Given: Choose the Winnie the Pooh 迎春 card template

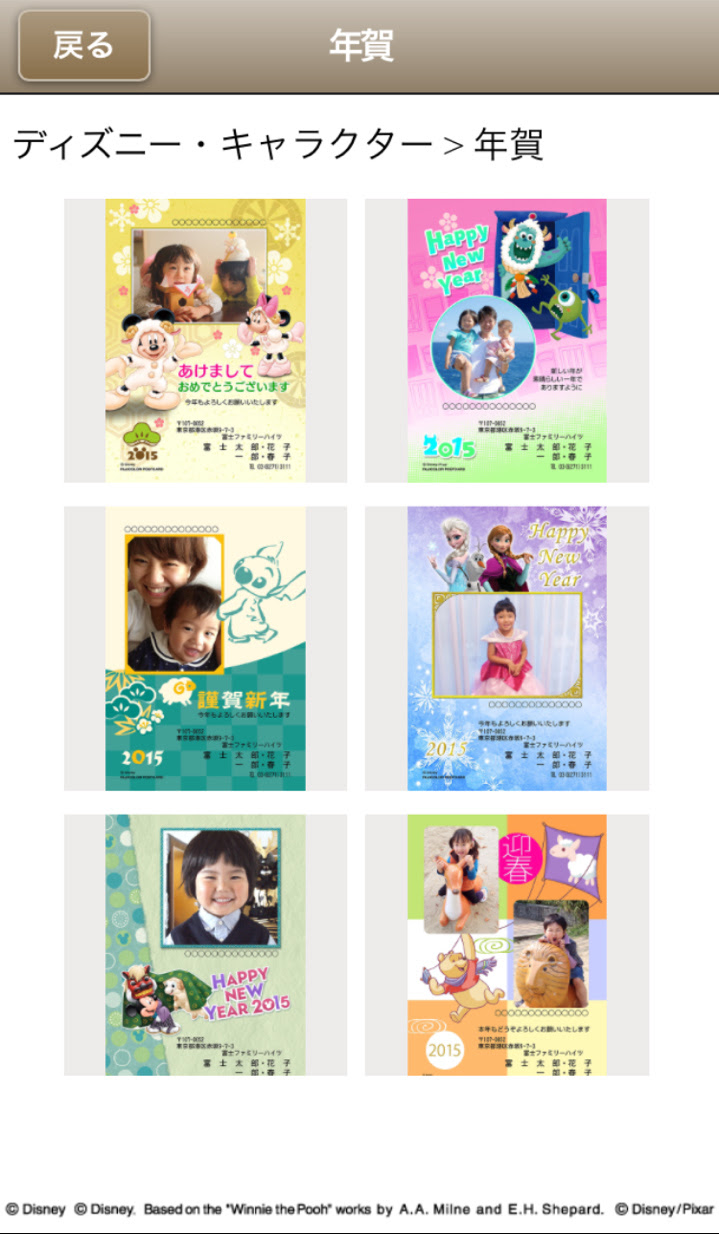Looking at the screenshot, I should [506, 944].
